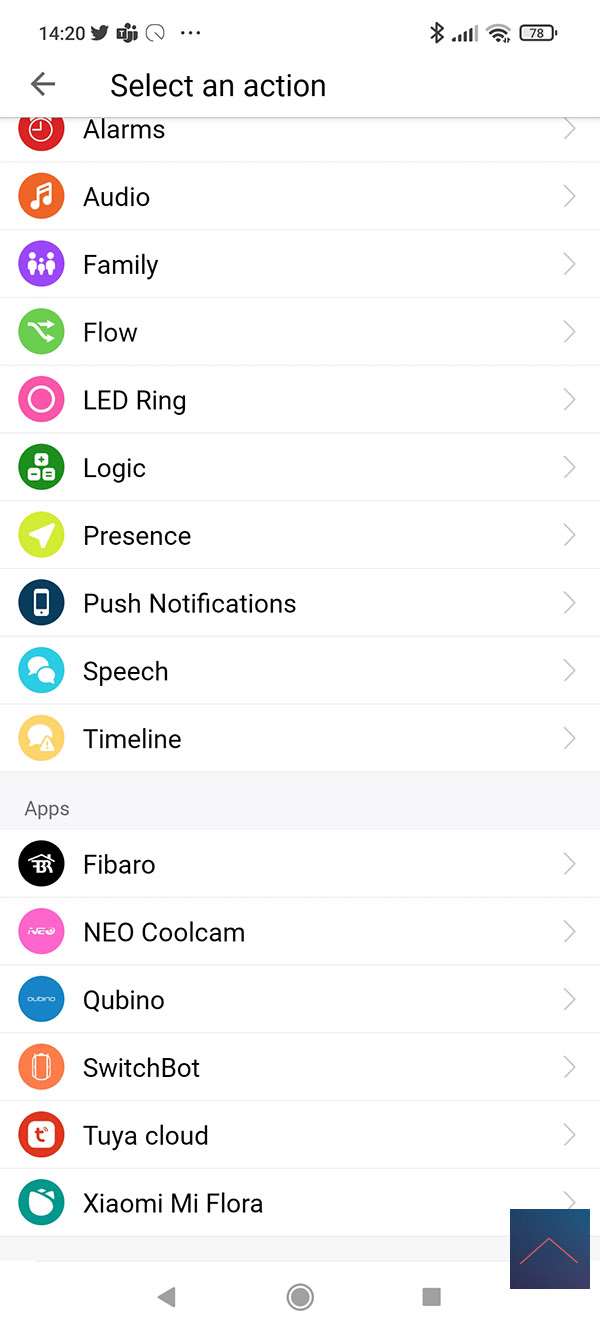Tap the scroll-to-top arrow button
The image size is (600, 1333).
549,1249
